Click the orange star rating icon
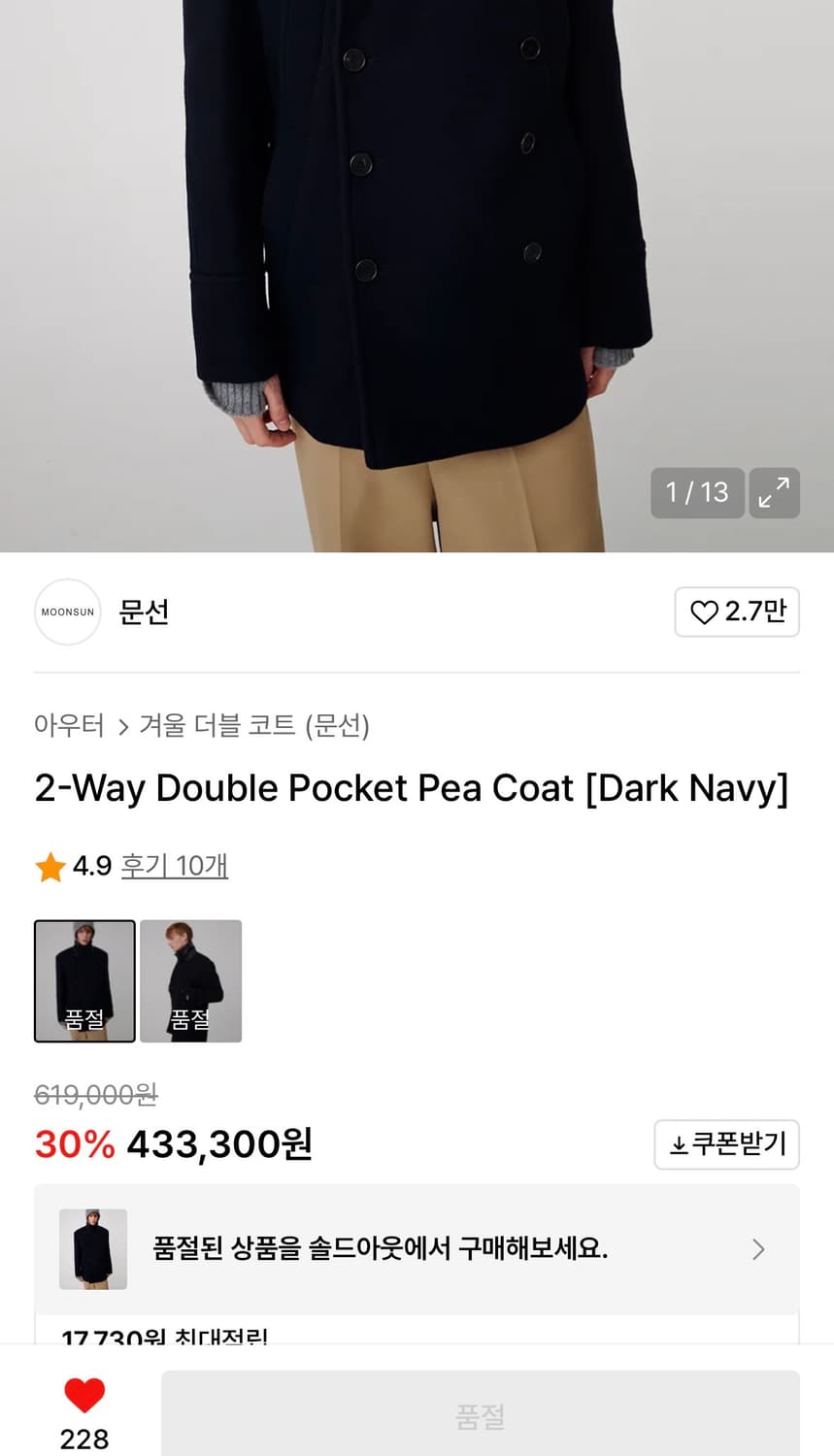 tap(49, 867)
